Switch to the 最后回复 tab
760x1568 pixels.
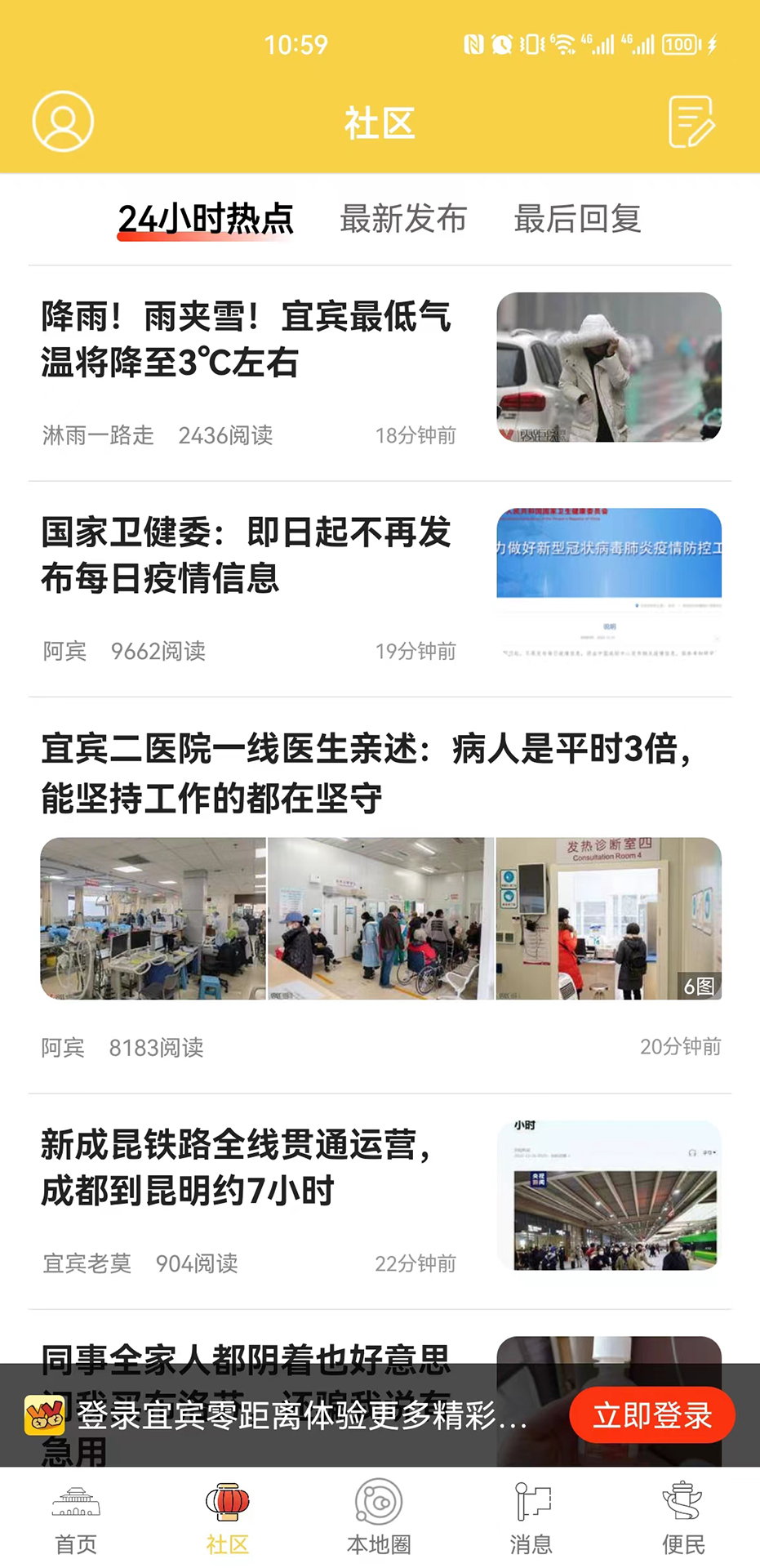[578, 219]
